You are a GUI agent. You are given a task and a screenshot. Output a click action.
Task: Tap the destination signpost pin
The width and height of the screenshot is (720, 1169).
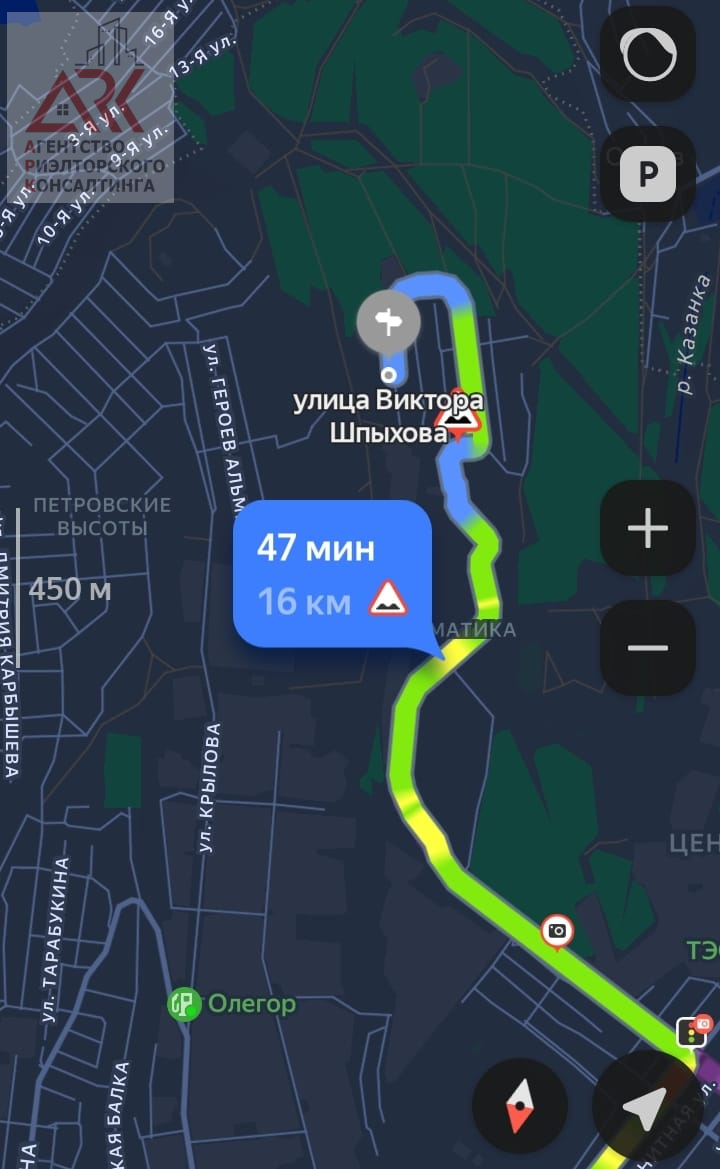(388, 322)
